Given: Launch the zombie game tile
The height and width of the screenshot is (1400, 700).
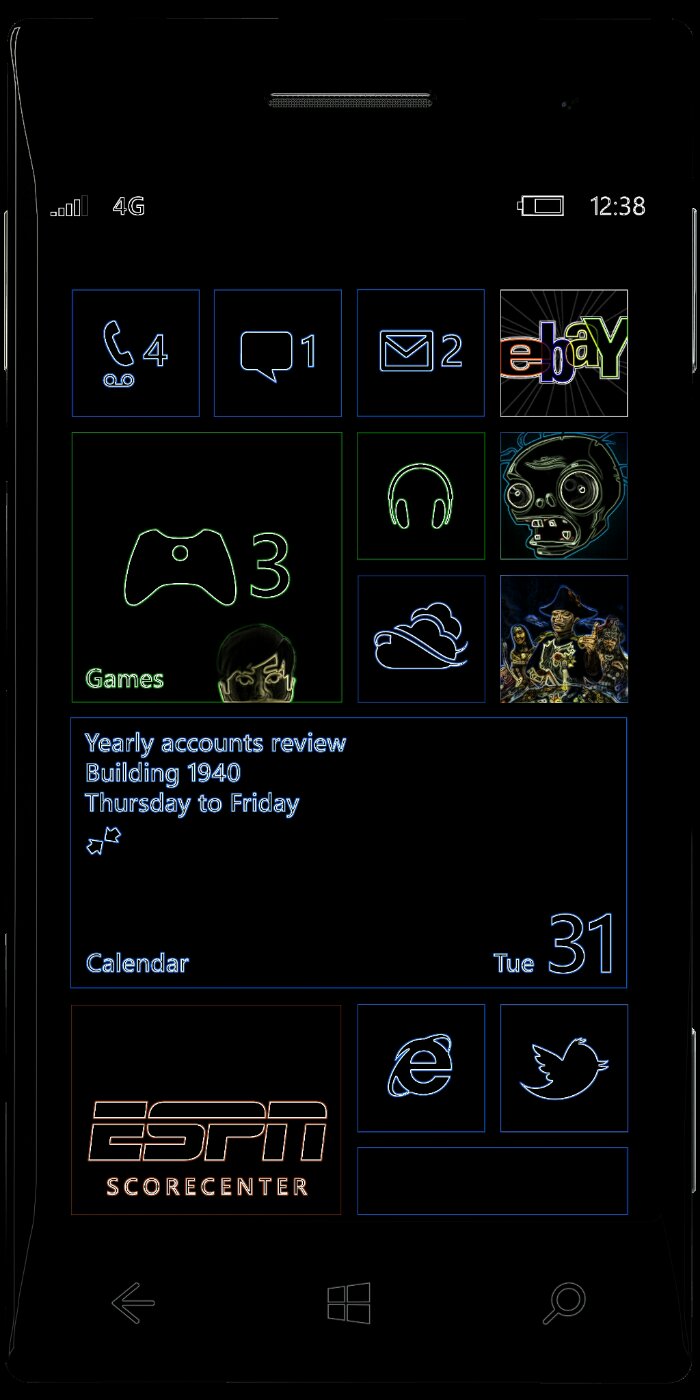Looking at the screenshot, I should [x=564, y=496].
